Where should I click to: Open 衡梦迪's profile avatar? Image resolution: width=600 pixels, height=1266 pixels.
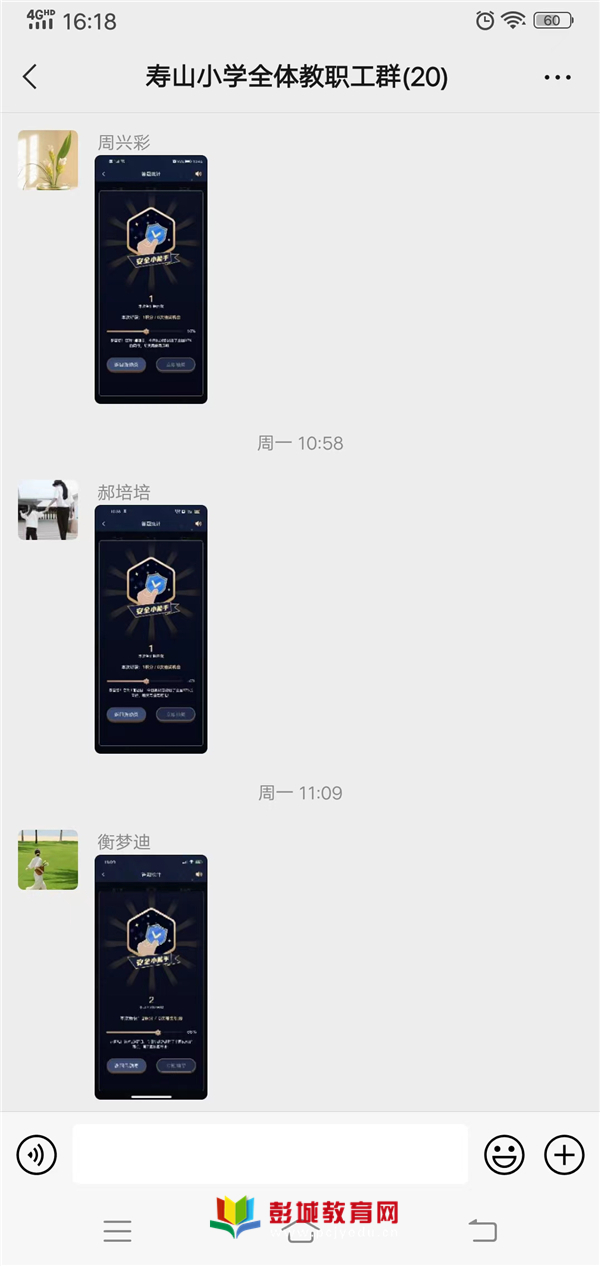click(x=48, y=860)
